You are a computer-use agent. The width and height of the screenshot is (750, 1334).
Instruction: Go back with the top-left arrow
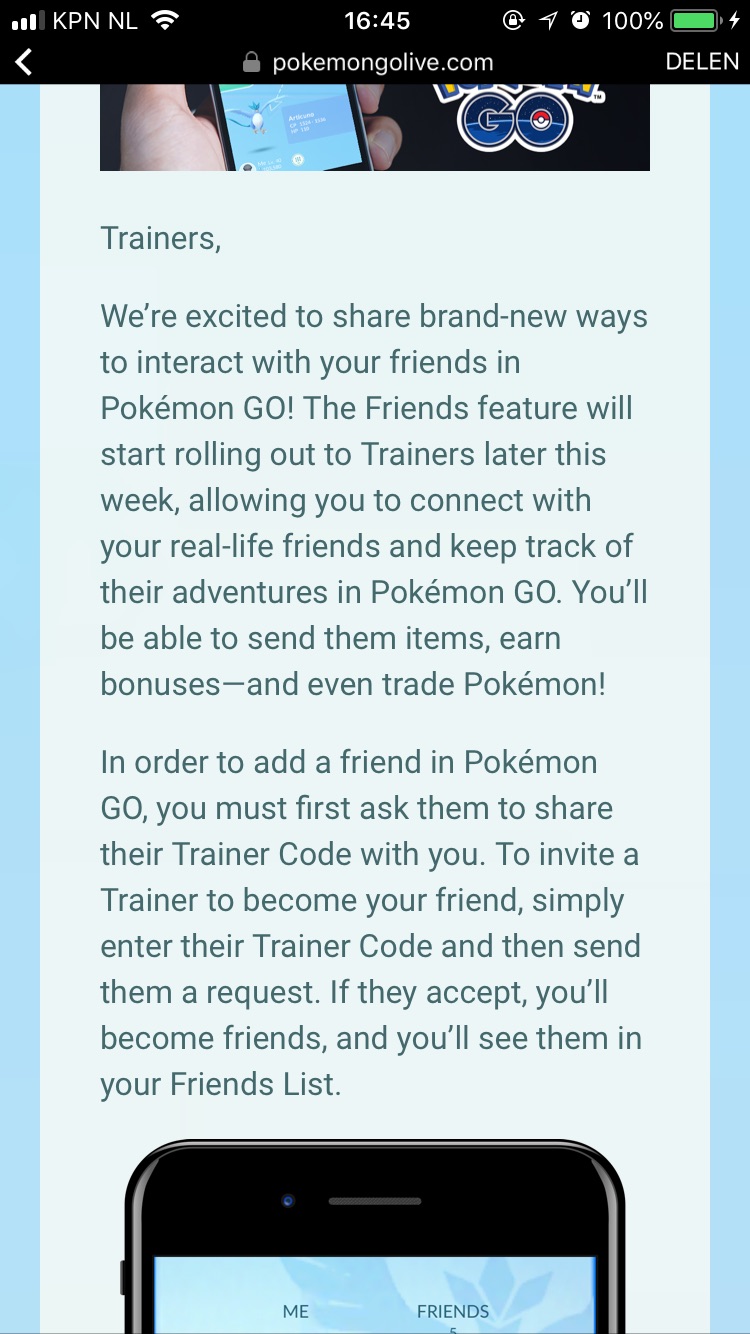pos(24,62)
